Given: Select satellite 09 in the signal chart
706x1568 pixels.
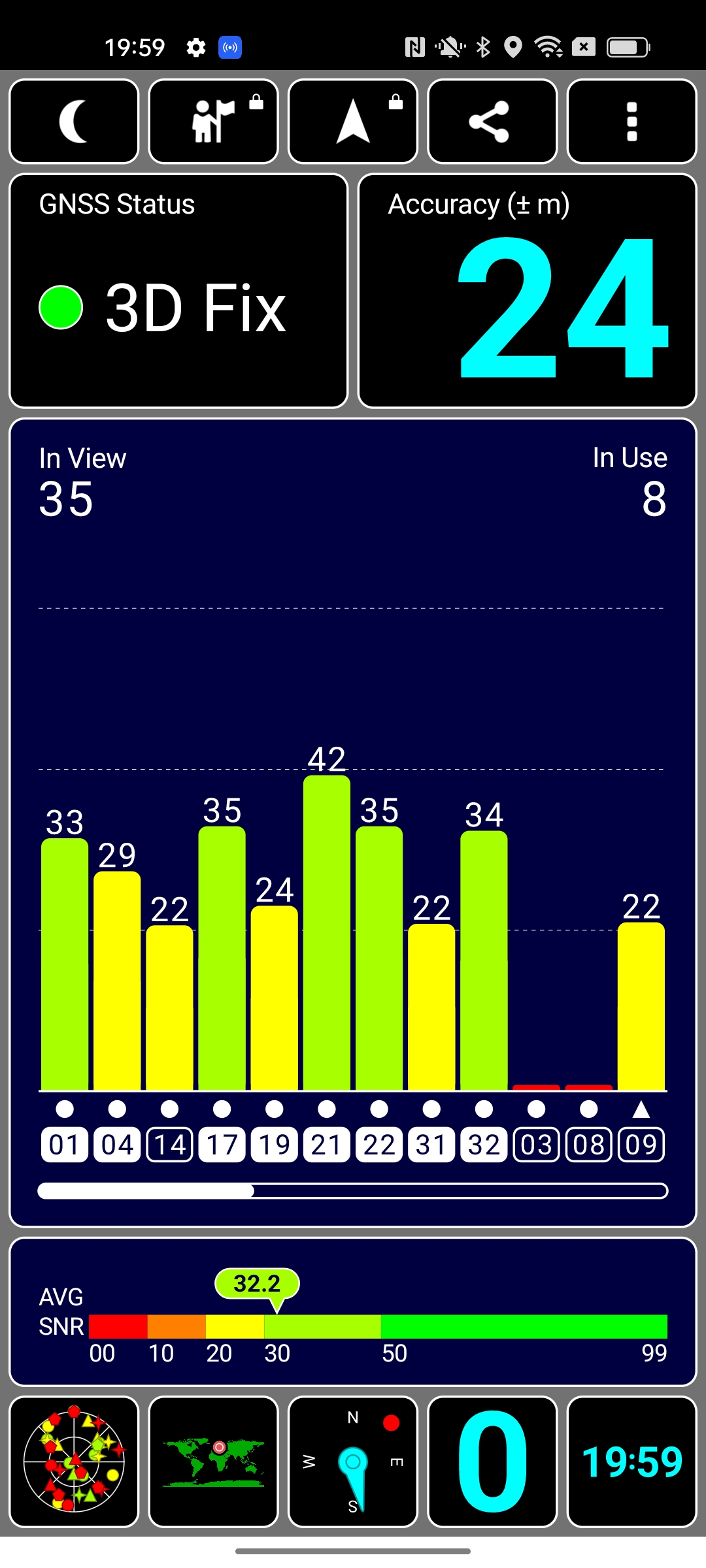Looking at the screenshot, I should click(641, 1145).
